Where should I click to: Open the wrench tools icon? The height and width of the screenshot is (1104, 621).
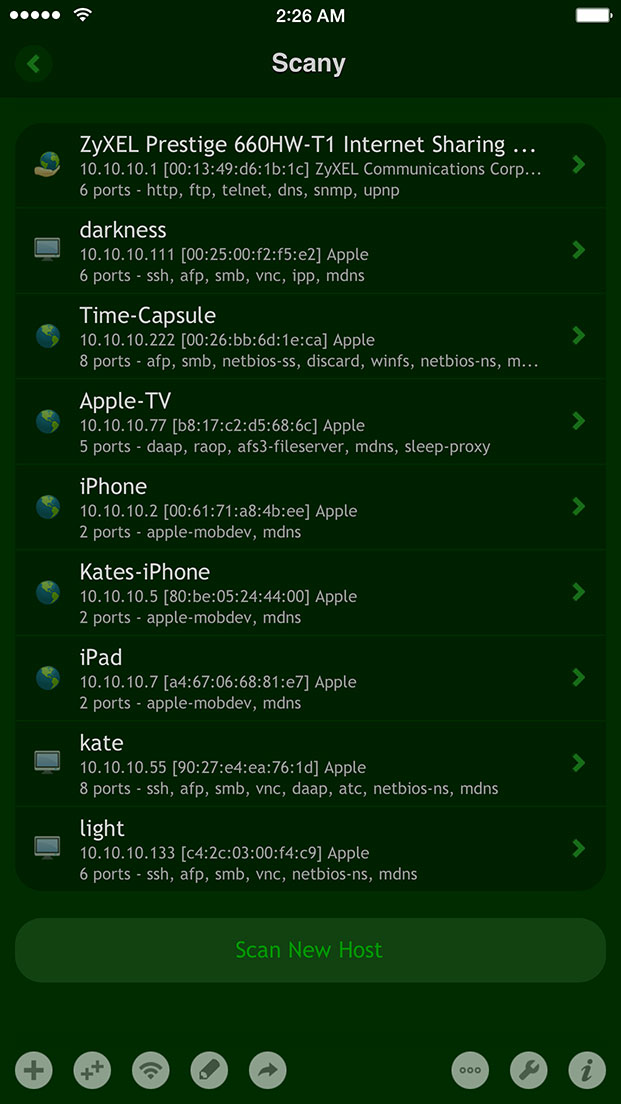[x=528, y=1071]
